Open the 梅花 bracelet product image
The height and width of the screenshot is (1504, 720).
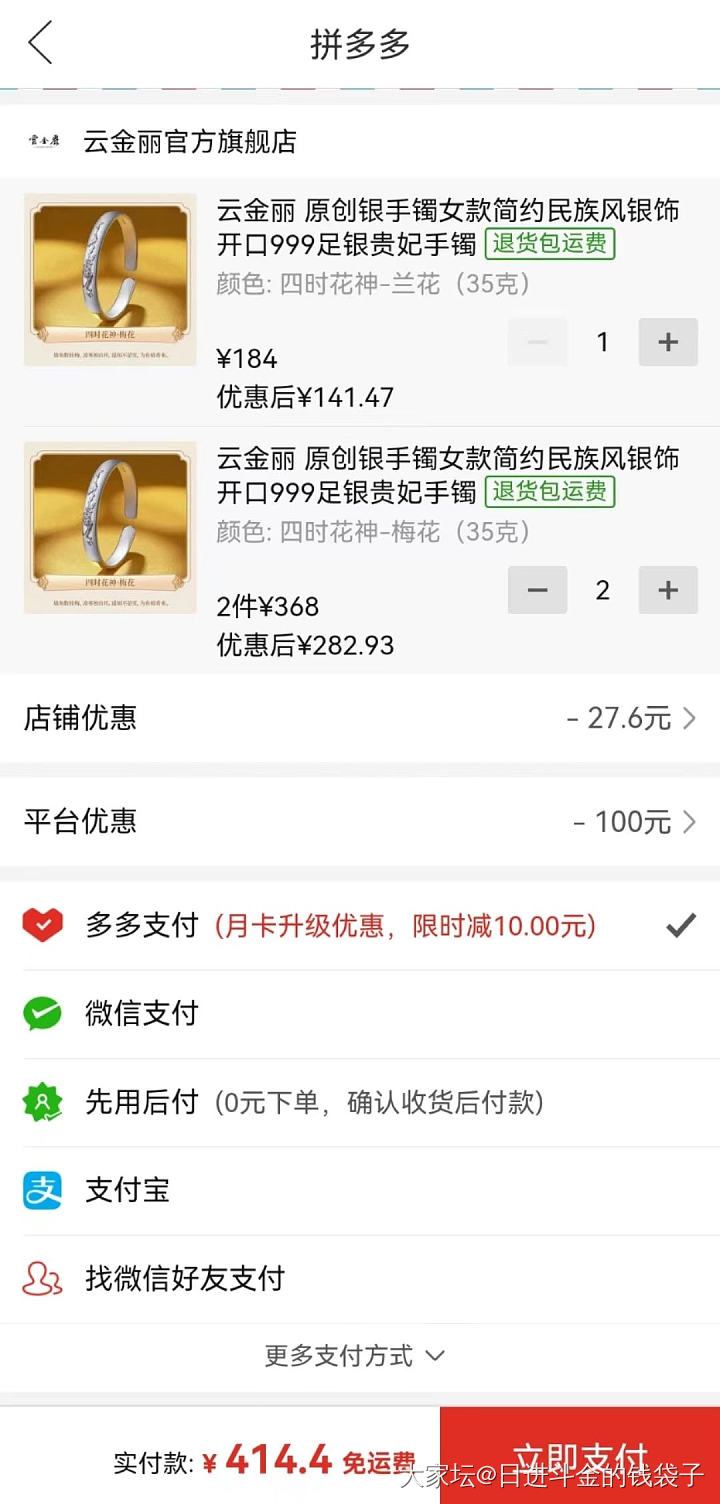tap(110, 527)
